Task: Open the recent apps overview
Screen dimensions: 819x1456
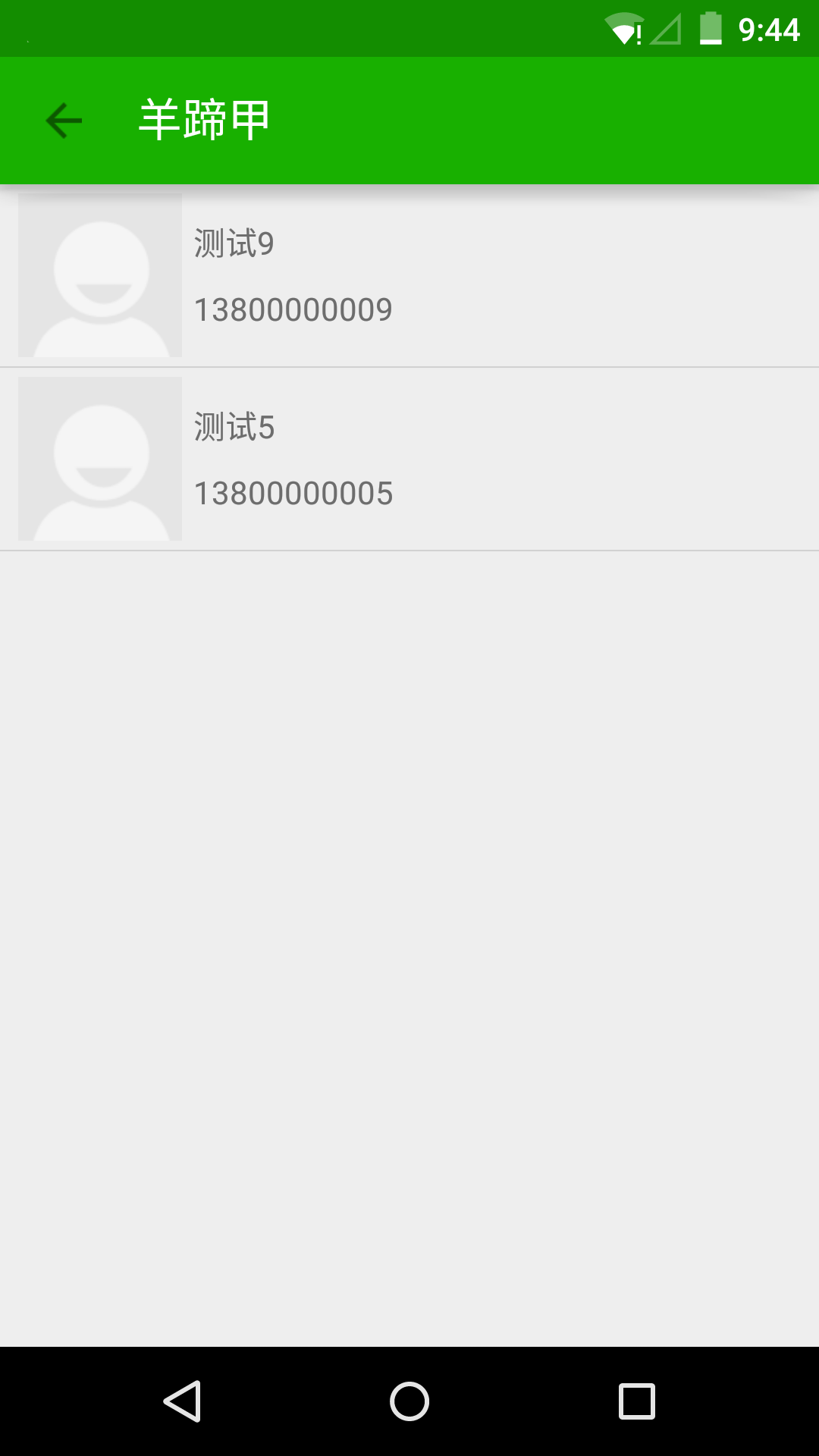Action: 637,1401
